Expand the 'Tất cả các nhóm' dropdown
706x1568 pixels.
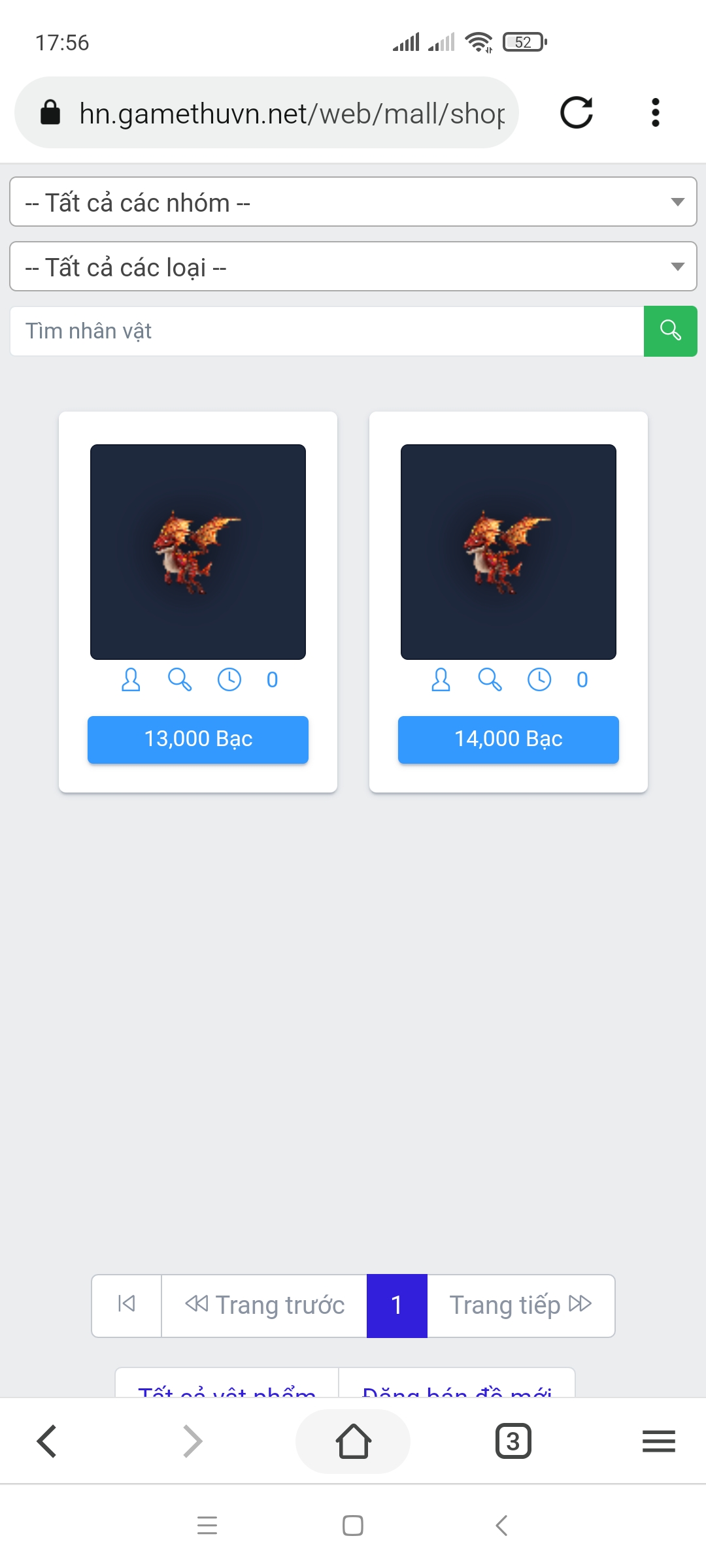353,202
